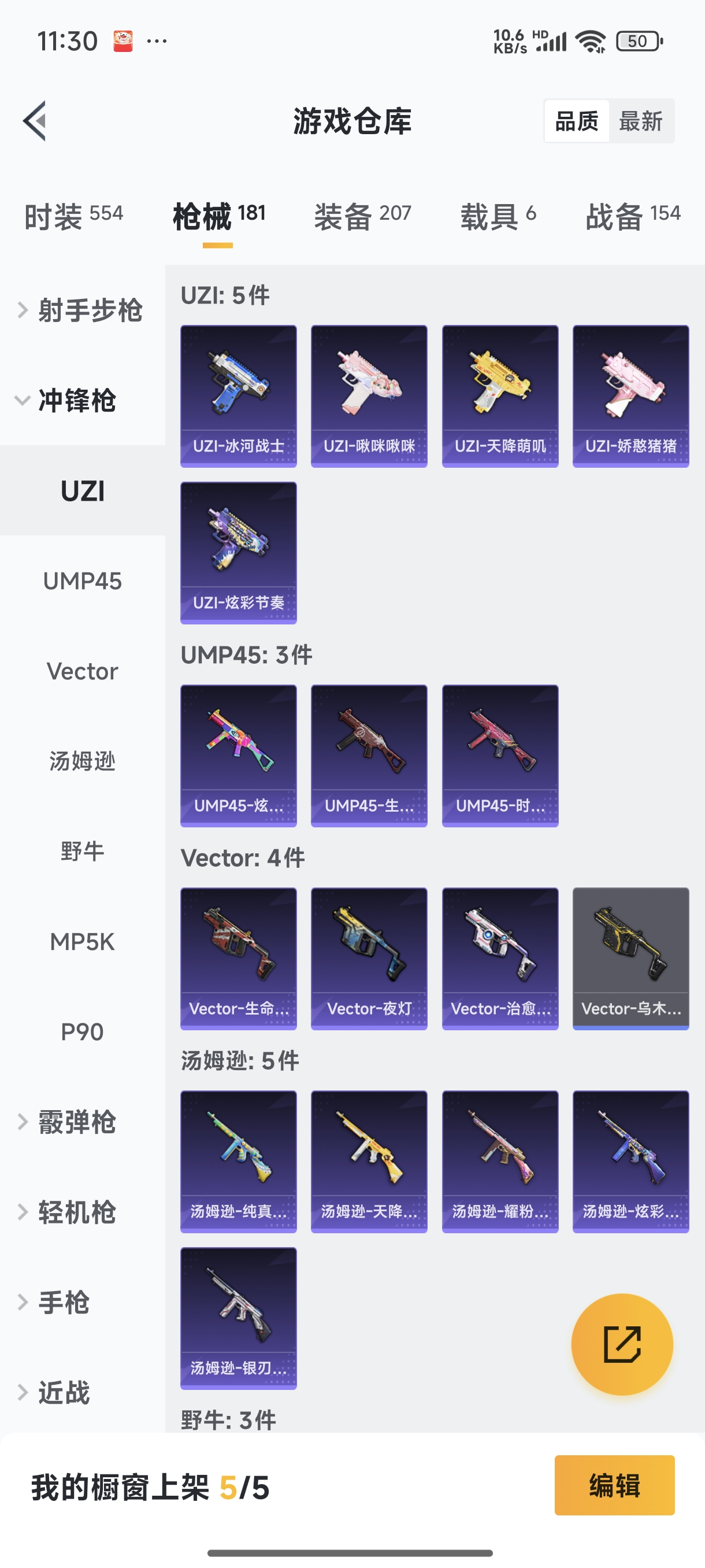
Task: Switch to the 装备 tab
Action: point(362,216)
